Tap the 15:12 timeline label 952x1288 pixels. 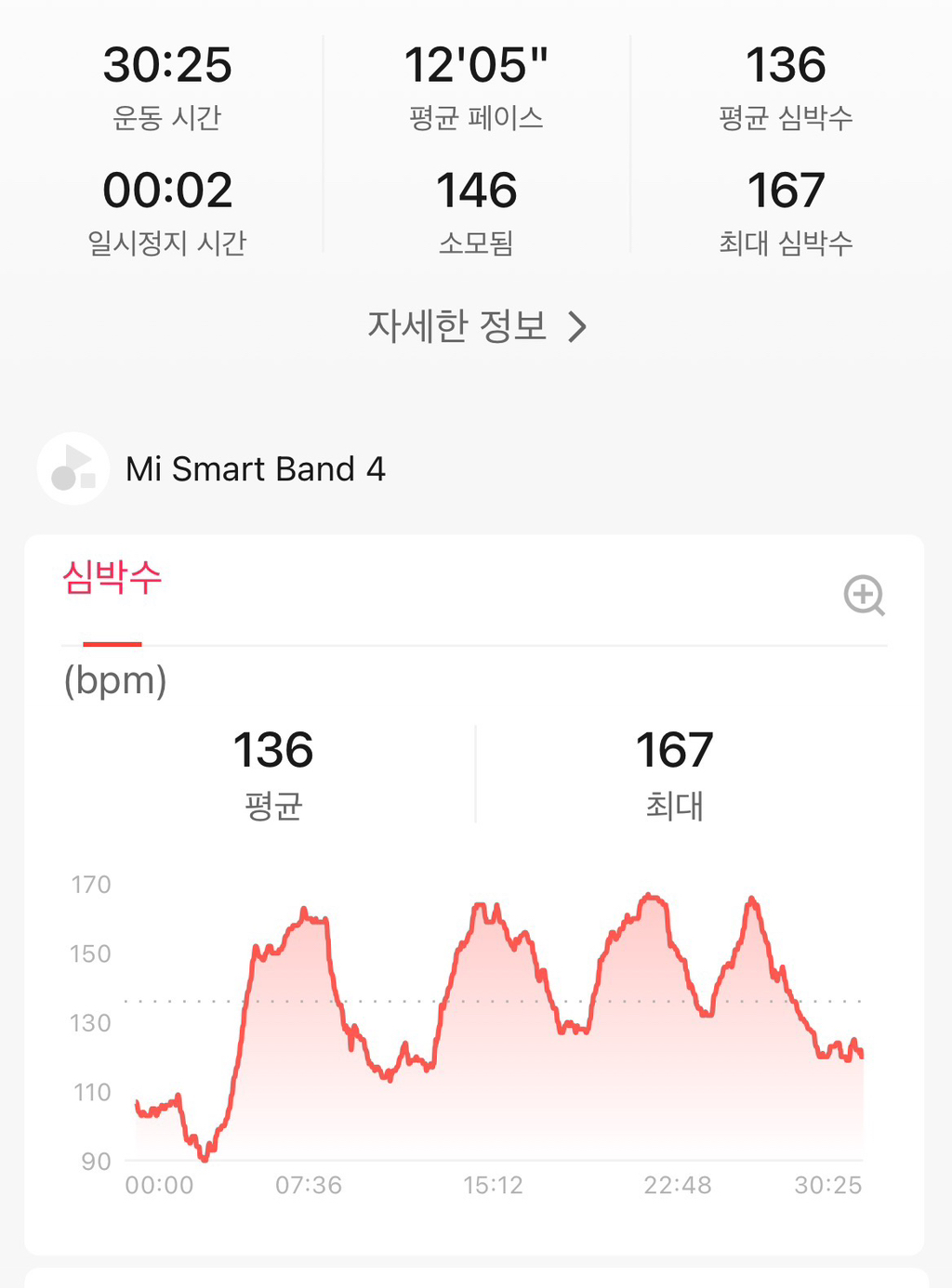pos(493,1185)
